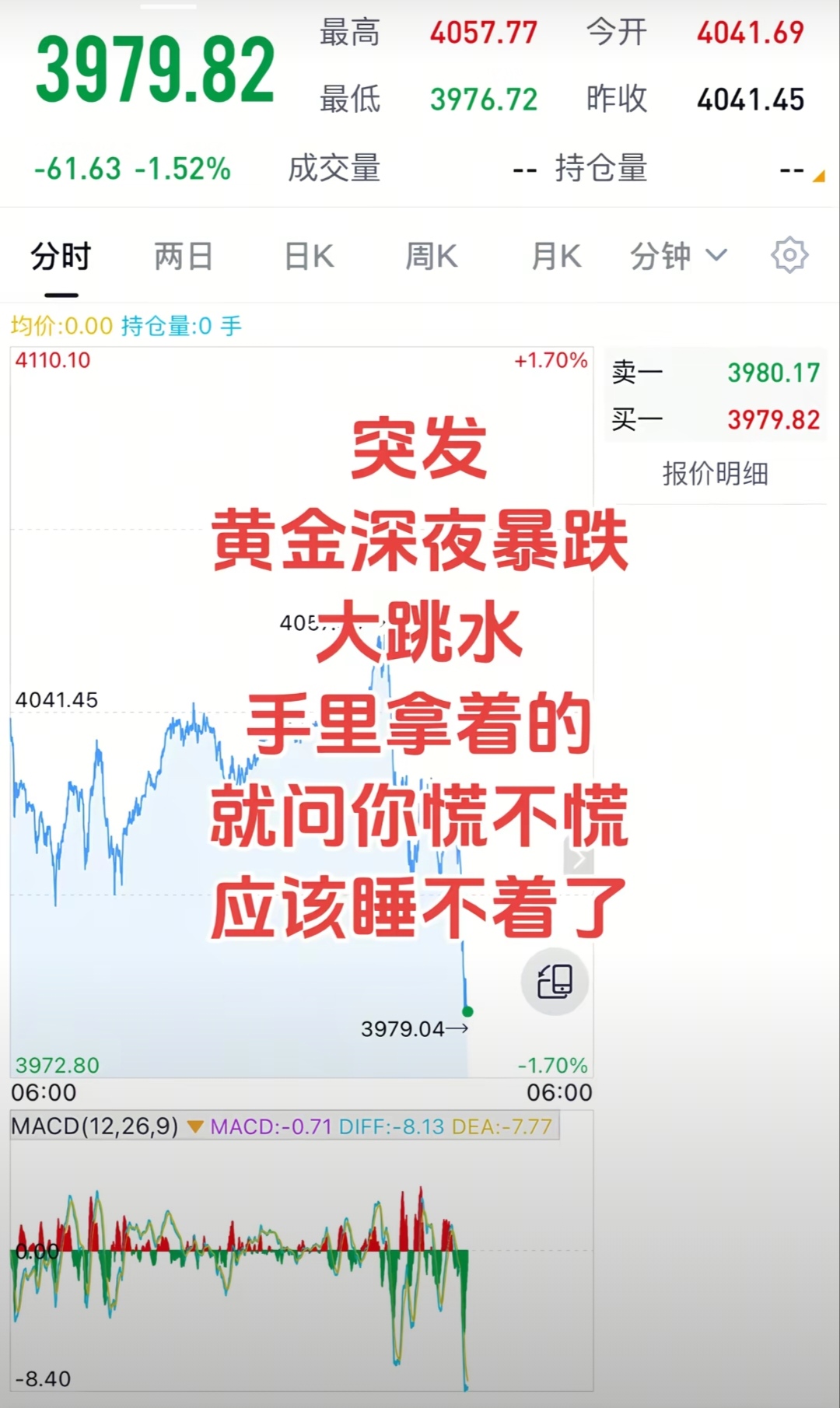
Task: Tap the chevron arrow beside the chart
Action: point(579,859)
